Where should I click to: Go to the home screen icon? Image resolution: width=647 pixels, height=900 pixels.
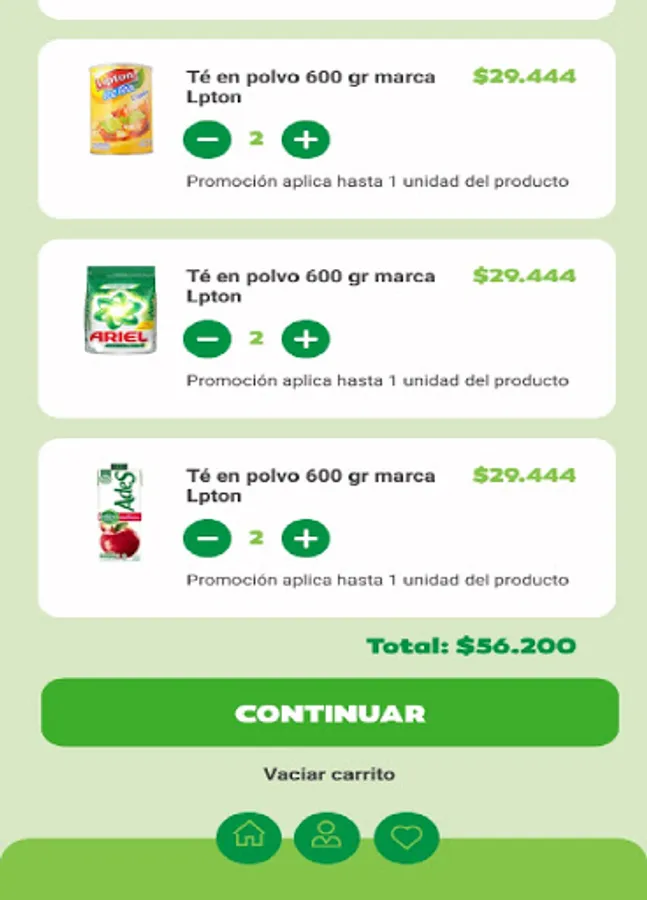tap(249, 837)
